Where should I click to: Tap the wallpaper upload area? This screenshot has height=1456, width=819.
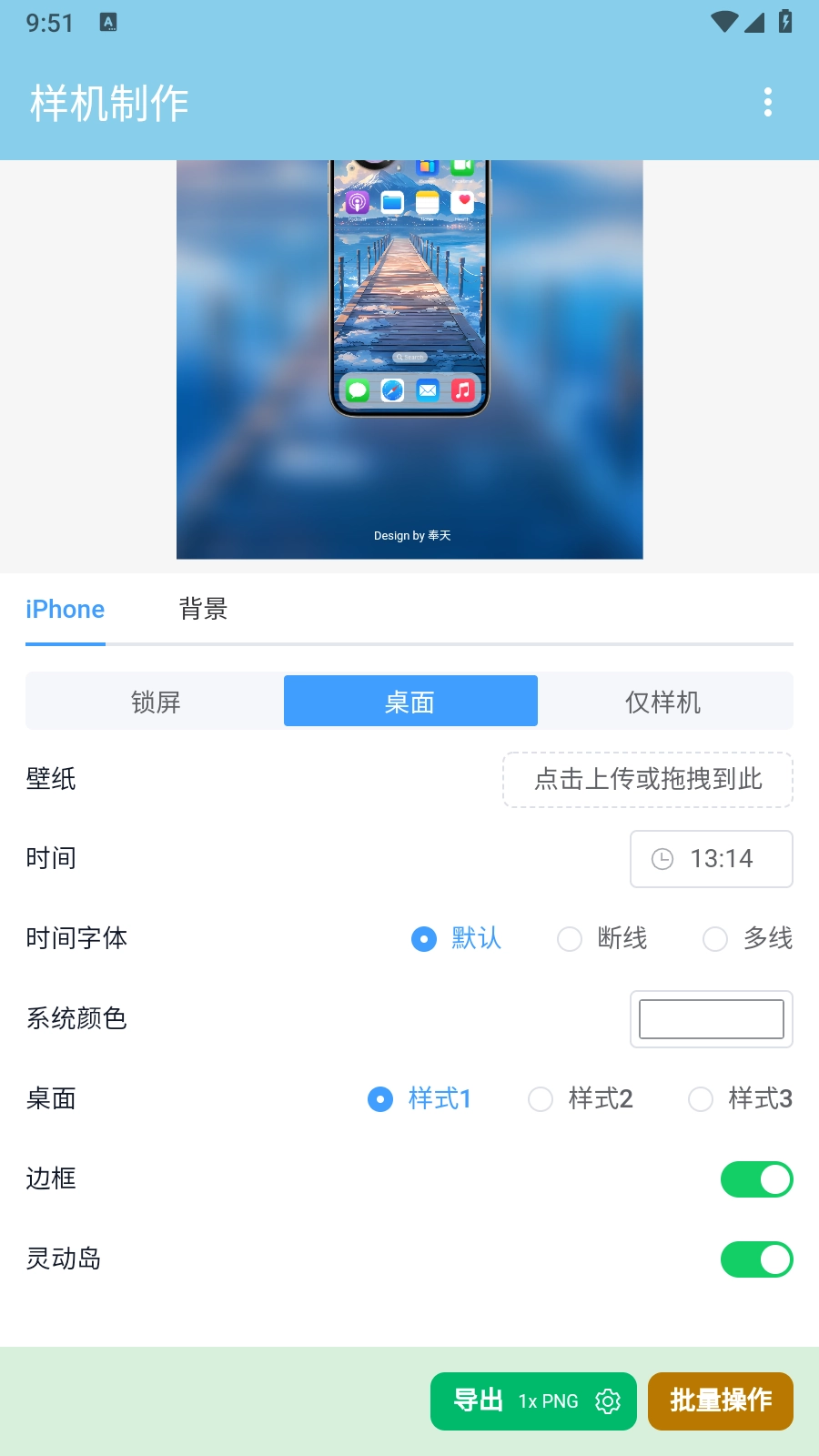(648, 780)
